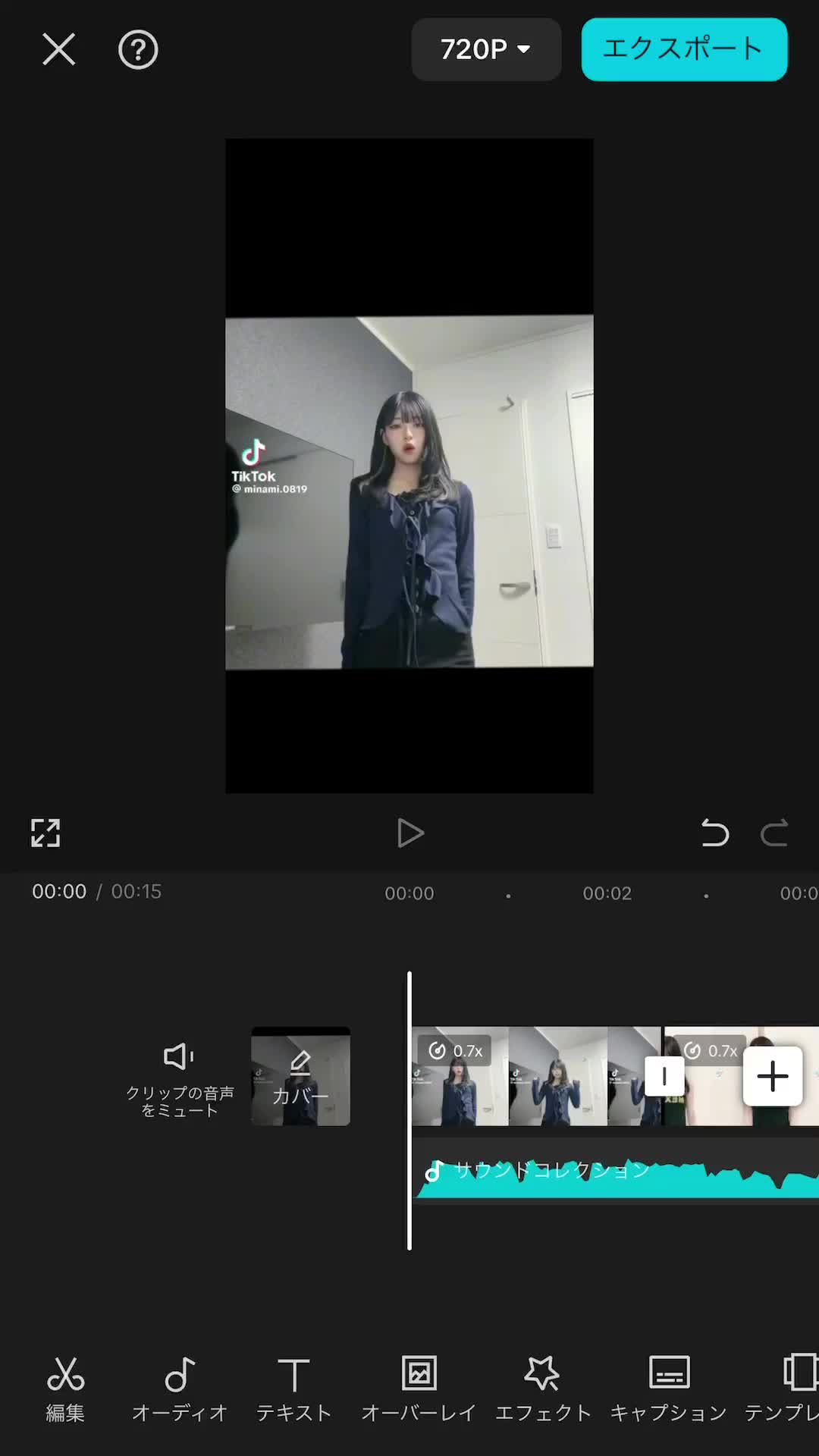The image size is (819, 1456).
Task: Open the オーバーレイ overlay tool
Action: click(419, 1389)
